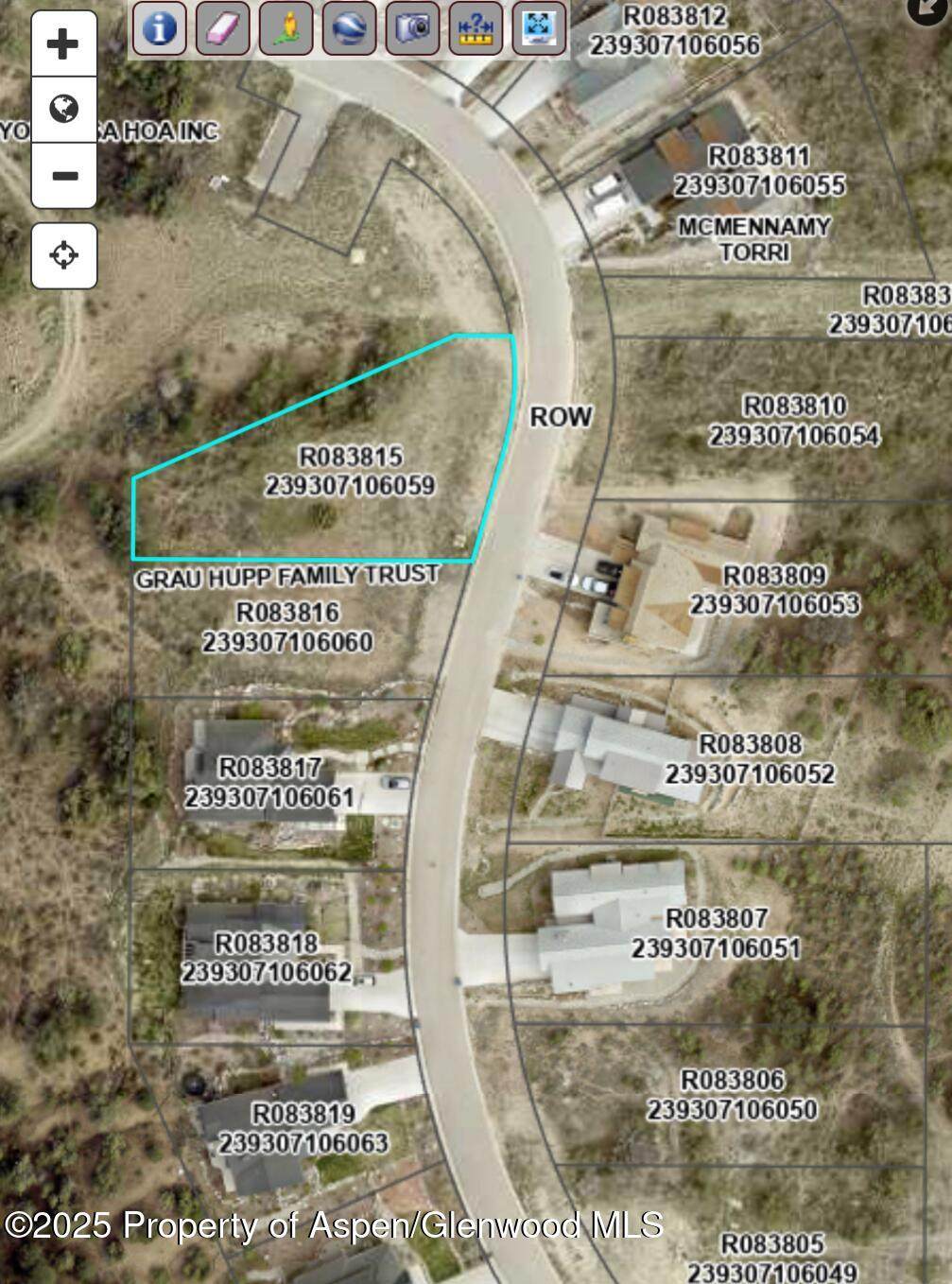Take a map snapshot with camera
952x1284 pixels.
412,27
